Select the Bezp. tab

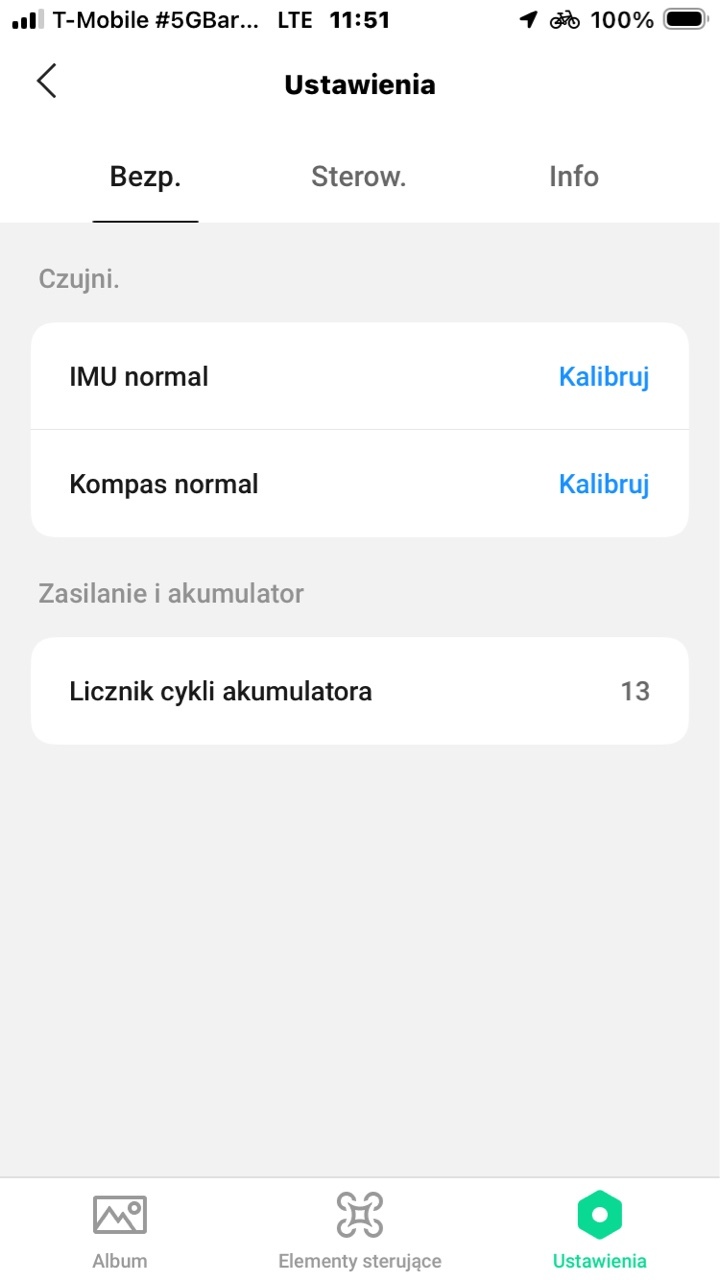pyautogui.click(x=145, y=177)
